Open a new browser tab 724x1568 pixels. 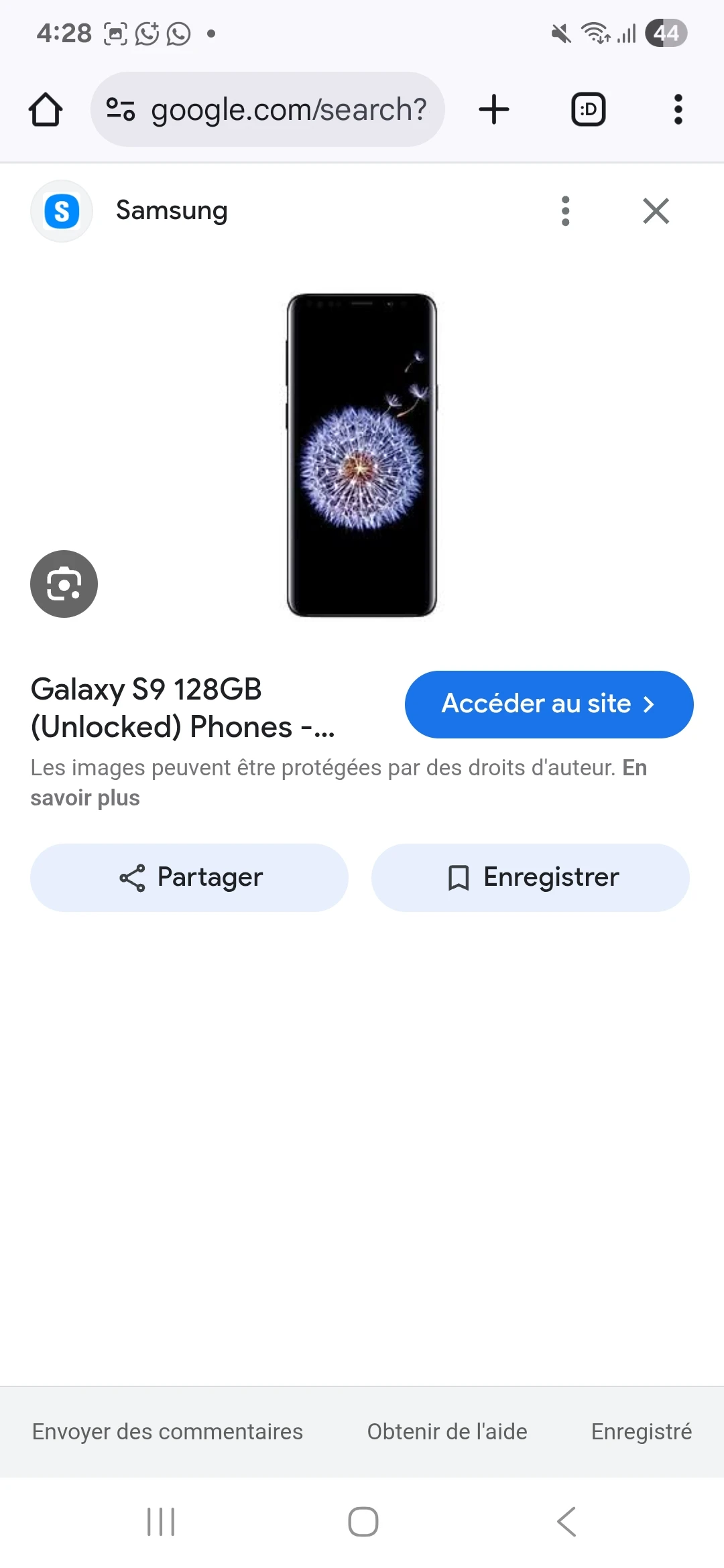(x=494, y=109)
